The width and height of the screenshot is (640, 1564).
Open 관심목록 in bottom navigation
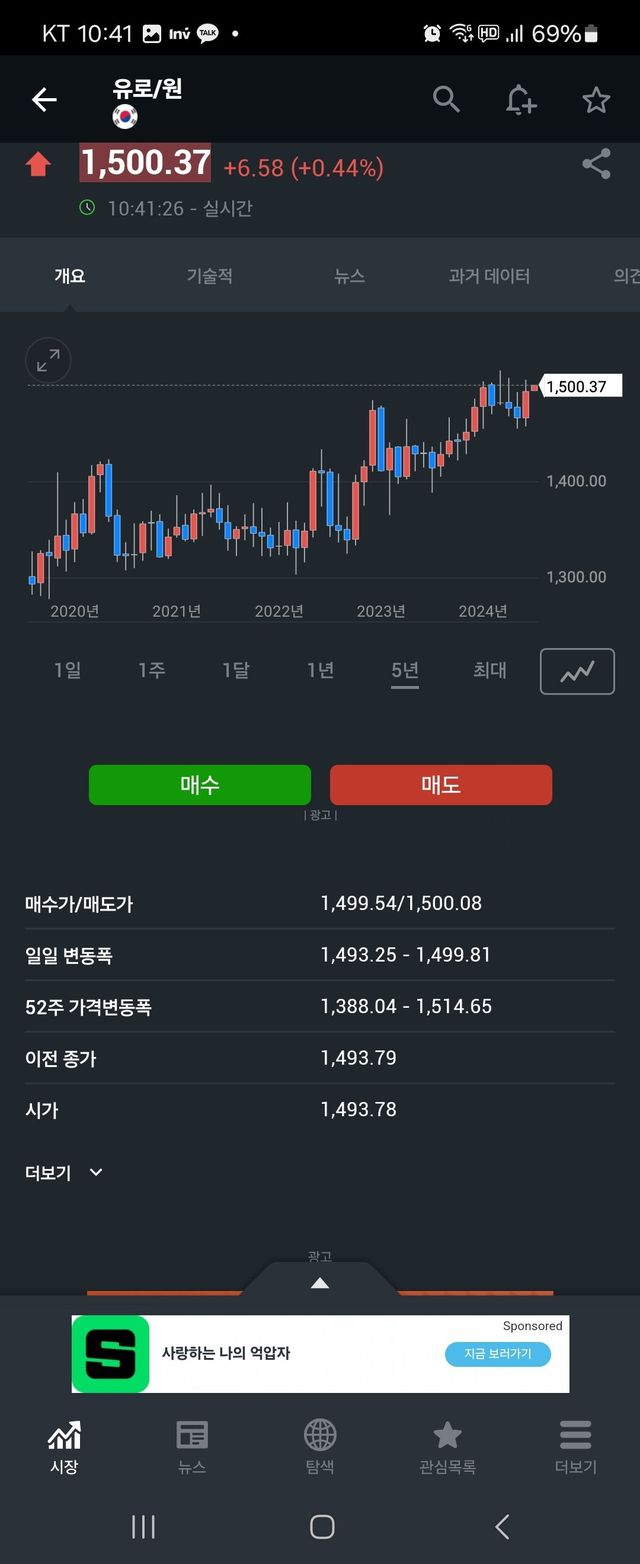(x=447, y=1448)
